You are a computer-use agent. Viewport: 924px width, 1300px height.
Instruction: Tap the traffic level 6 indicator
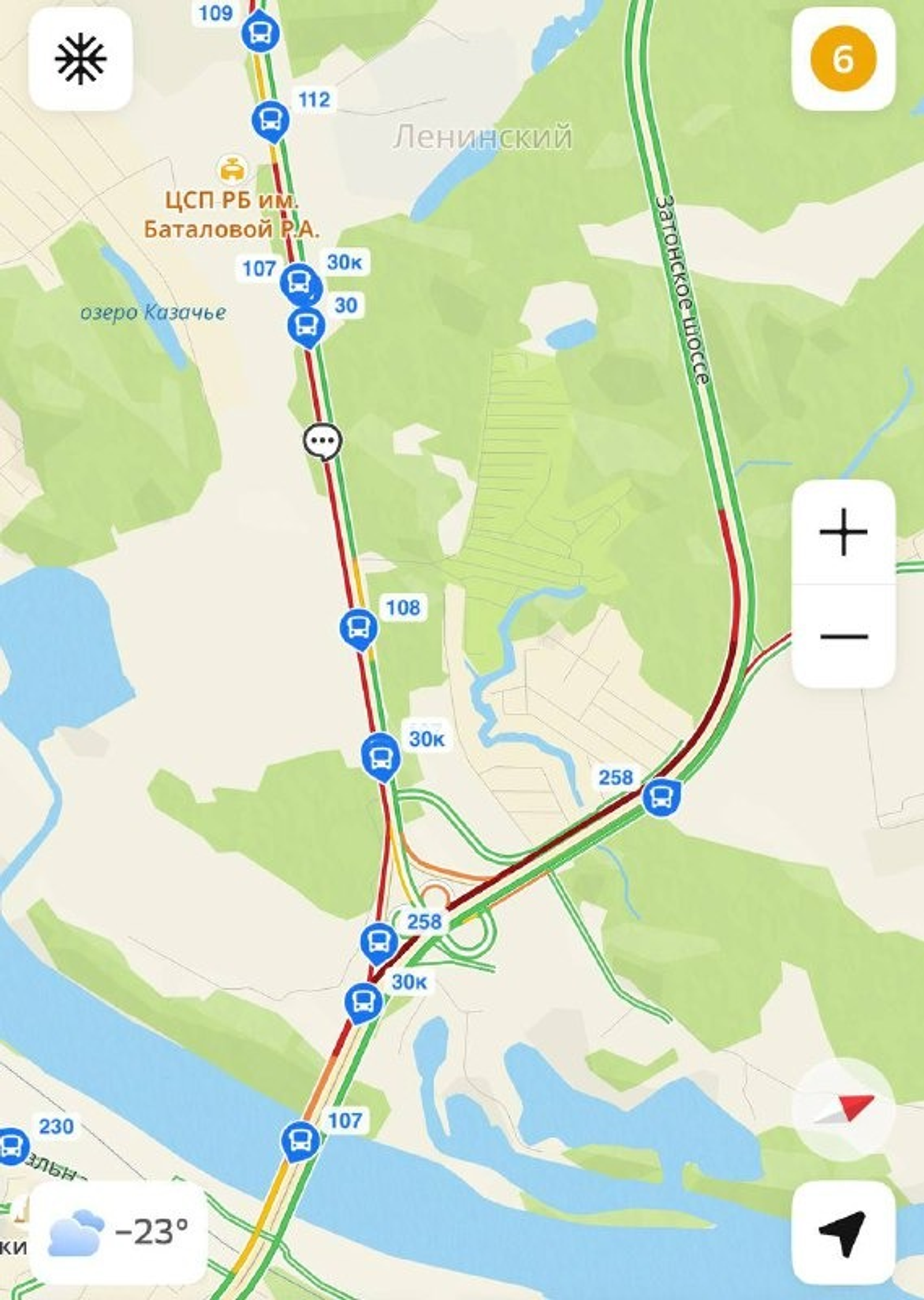click(843, 59)
